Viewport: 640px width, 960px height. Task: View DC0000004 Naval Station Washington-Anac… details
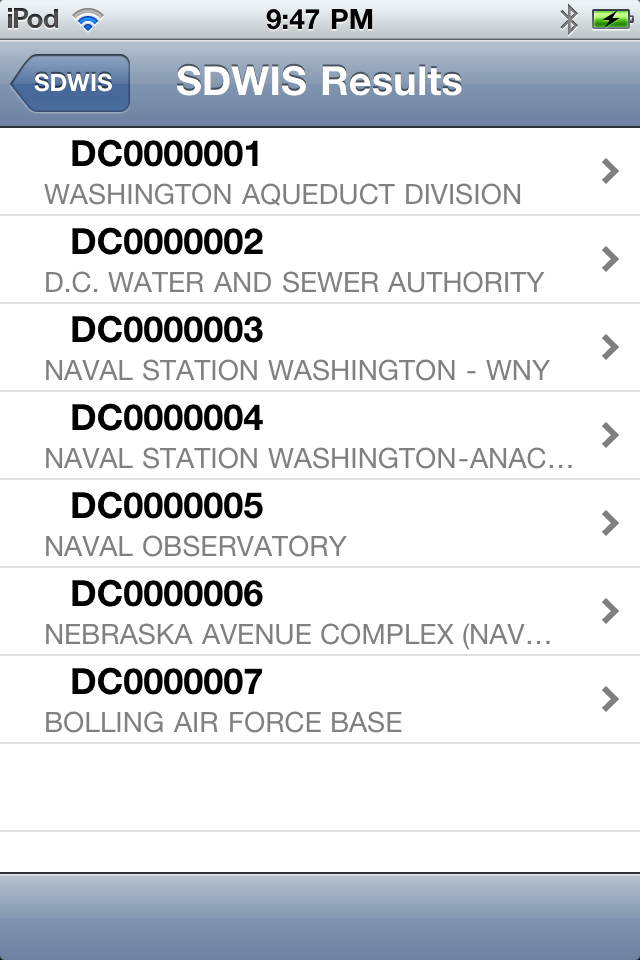click(320, 436)
